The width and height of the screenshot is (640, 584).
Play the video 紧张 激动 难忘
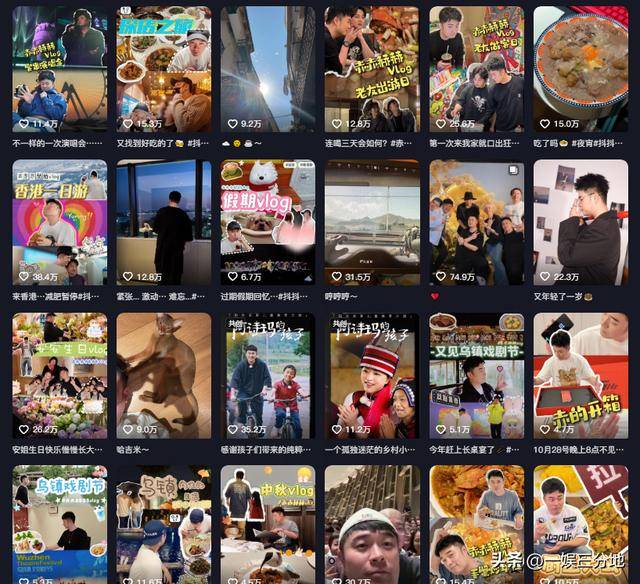tap(163, 222)
